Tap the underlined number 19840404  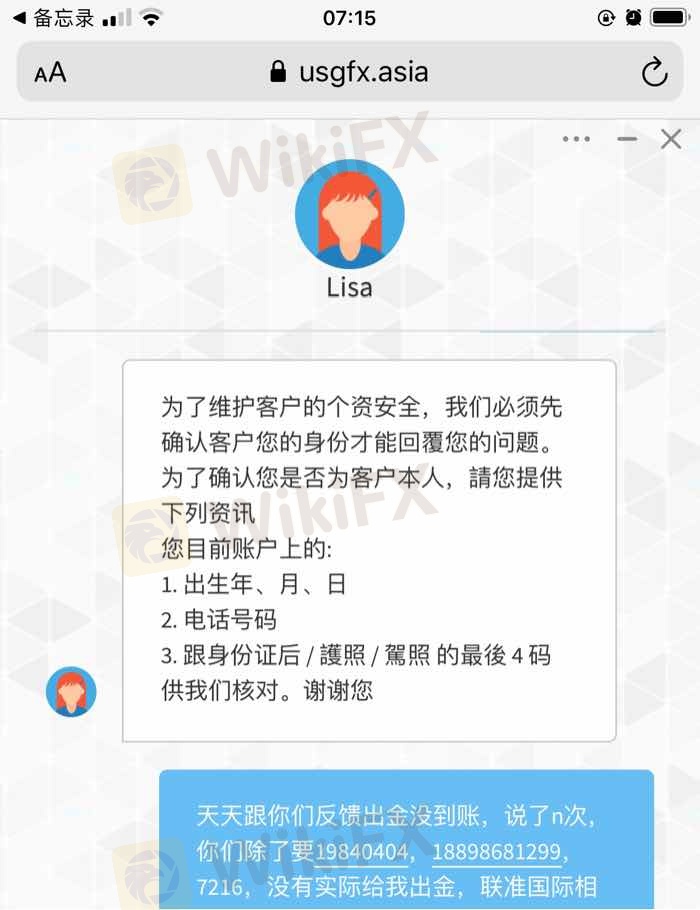[361, 853]
